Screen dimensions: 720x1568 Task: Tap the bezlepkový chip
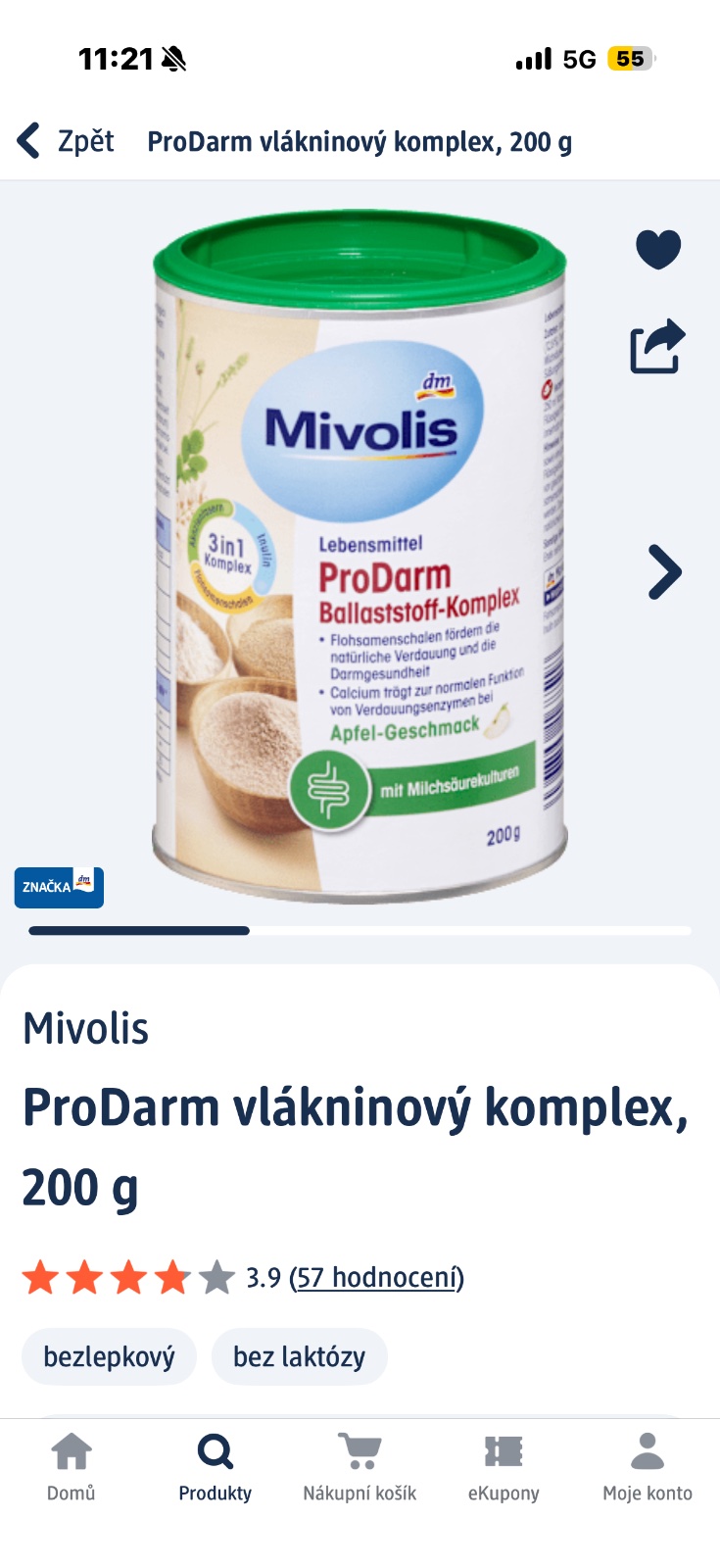(109, 1356)
